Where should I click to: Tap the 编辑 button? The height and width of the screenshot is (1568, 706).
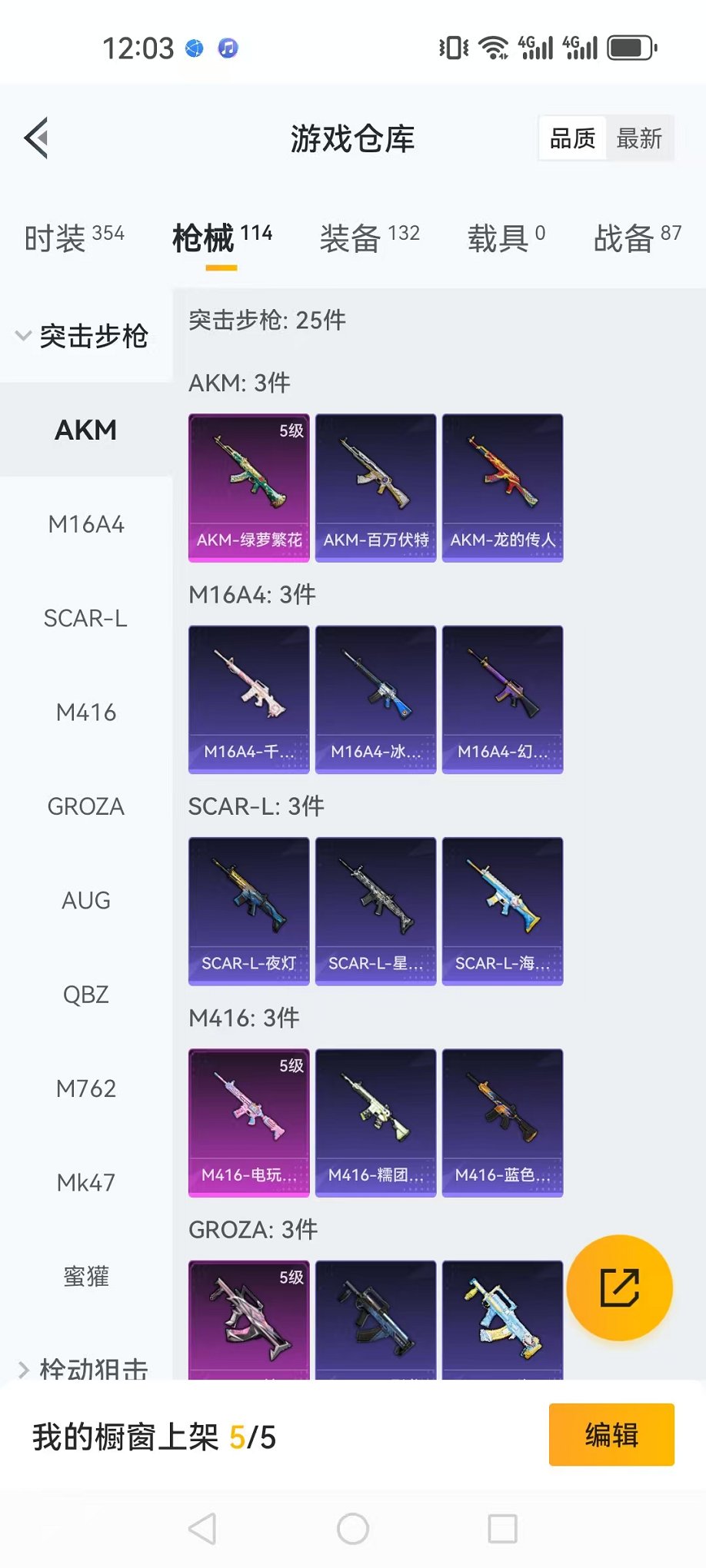(x=611, y=1435)
